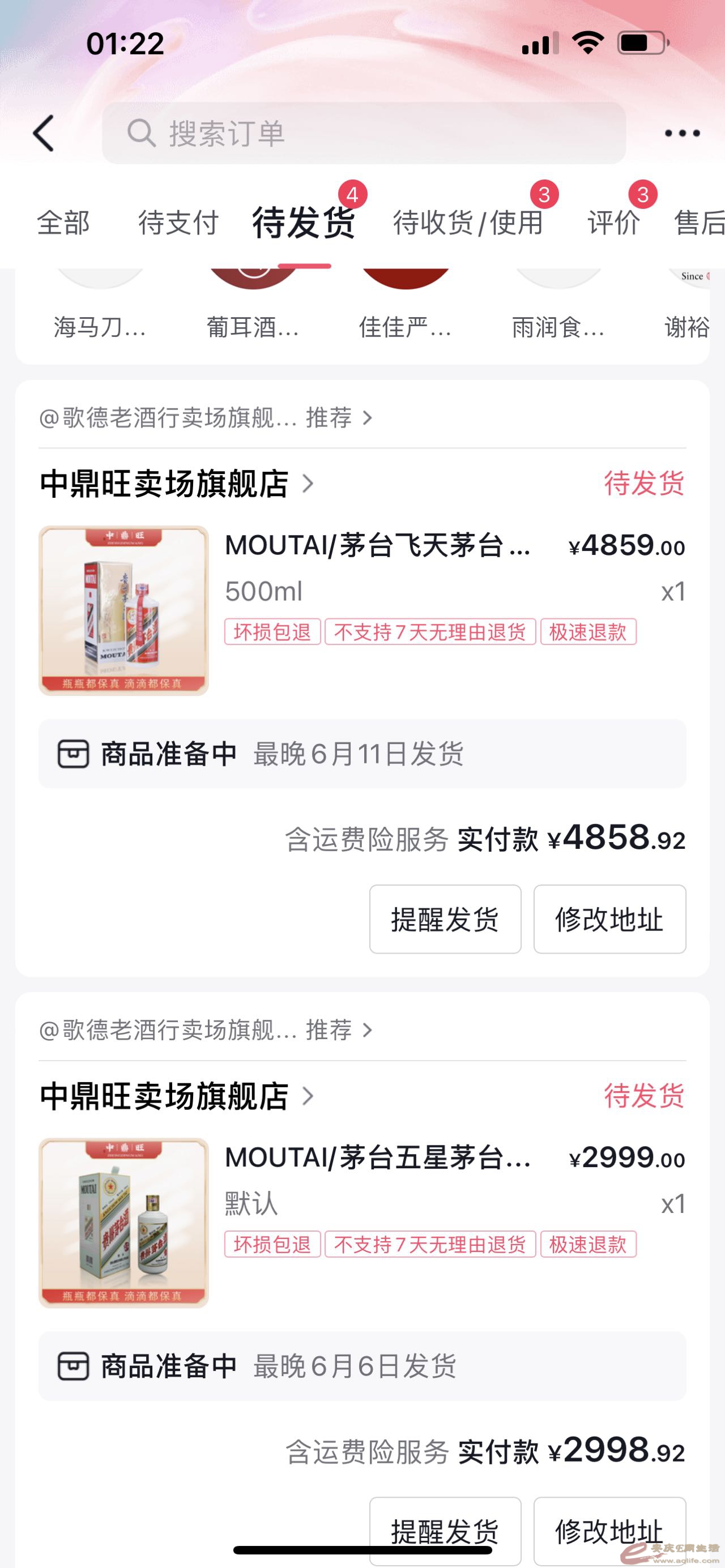Switch to the 待收货/使用 tab

point(467,222)
